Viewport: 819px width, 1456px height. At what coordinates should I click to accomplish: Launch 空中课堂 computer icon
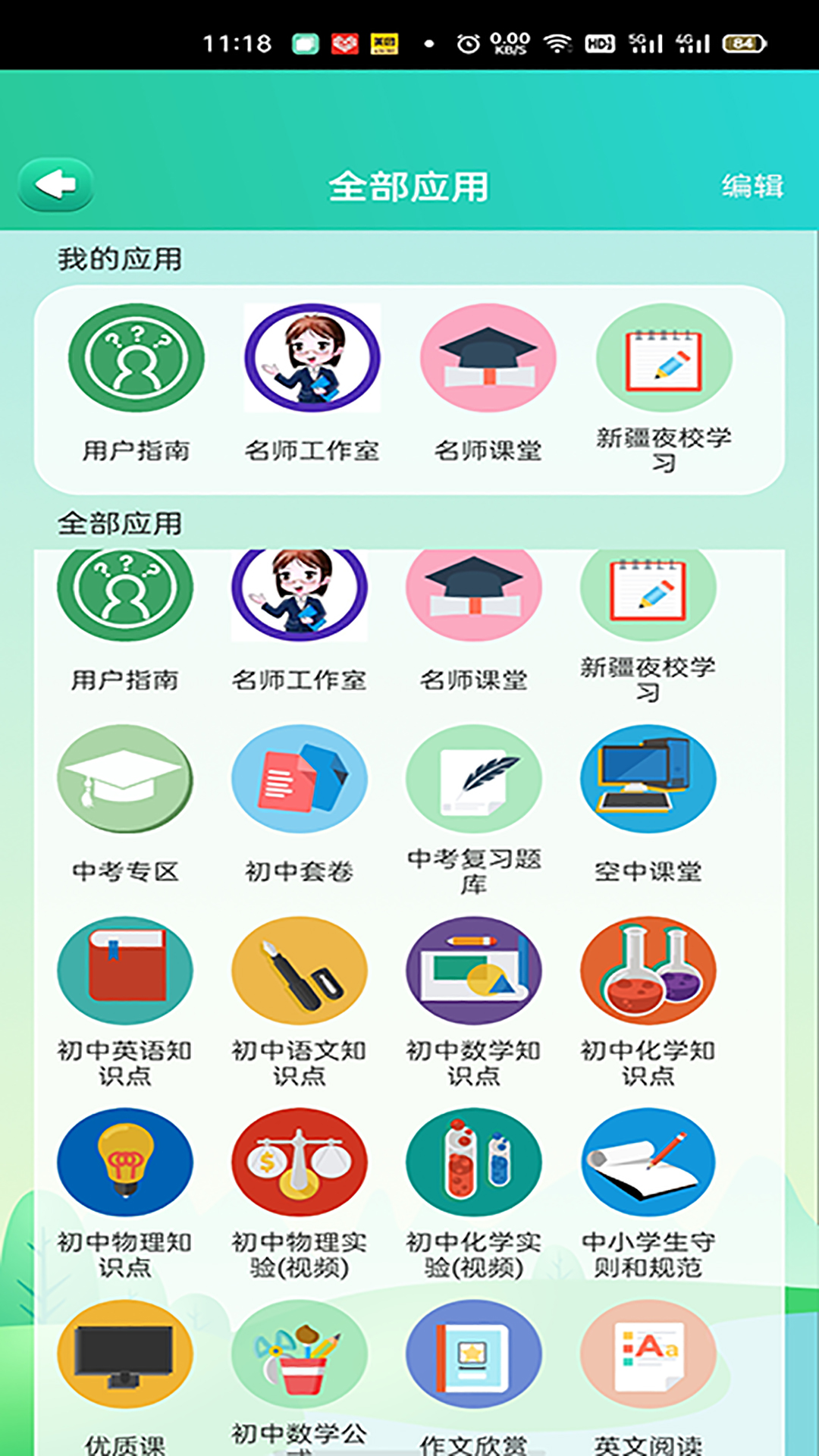648,780
